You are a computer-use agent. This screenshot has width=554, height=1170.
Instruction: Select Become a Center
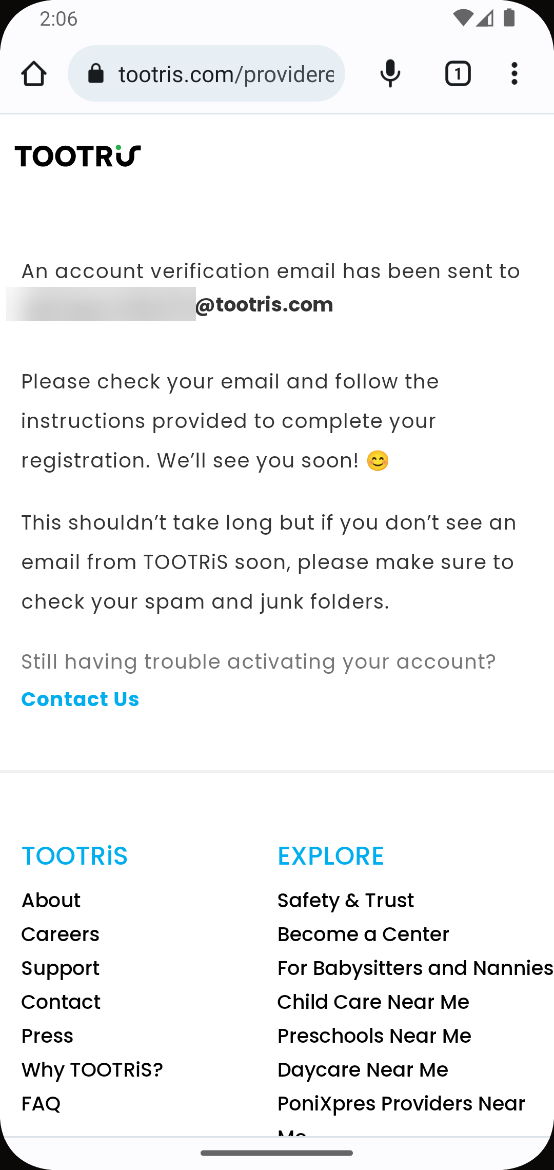point(364,934)
